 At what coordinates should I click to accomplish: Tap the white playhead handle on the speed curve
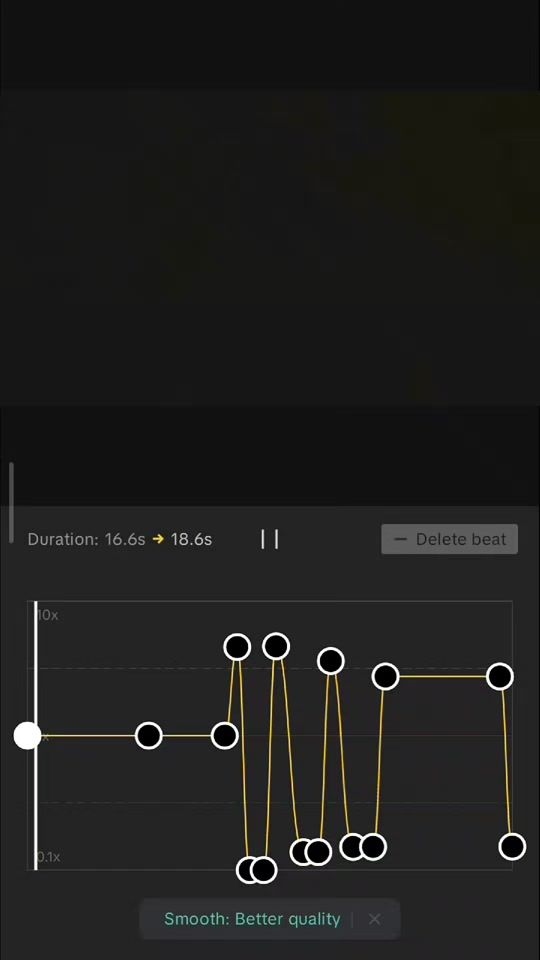[x=27, y=735]
